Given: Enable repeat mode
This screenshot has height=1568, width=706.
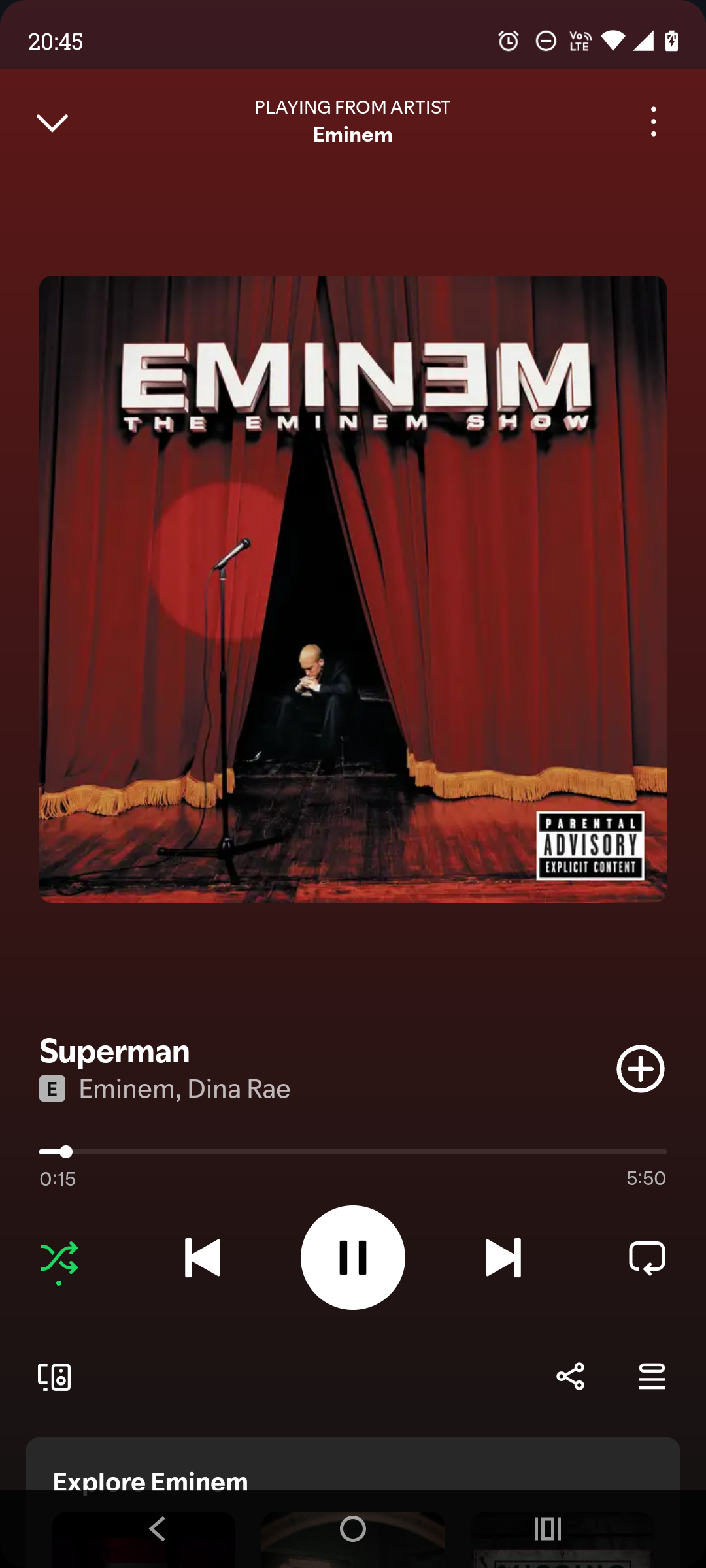Looking at the screenshot, I should pyautogui.click(x=647, y=1258).
